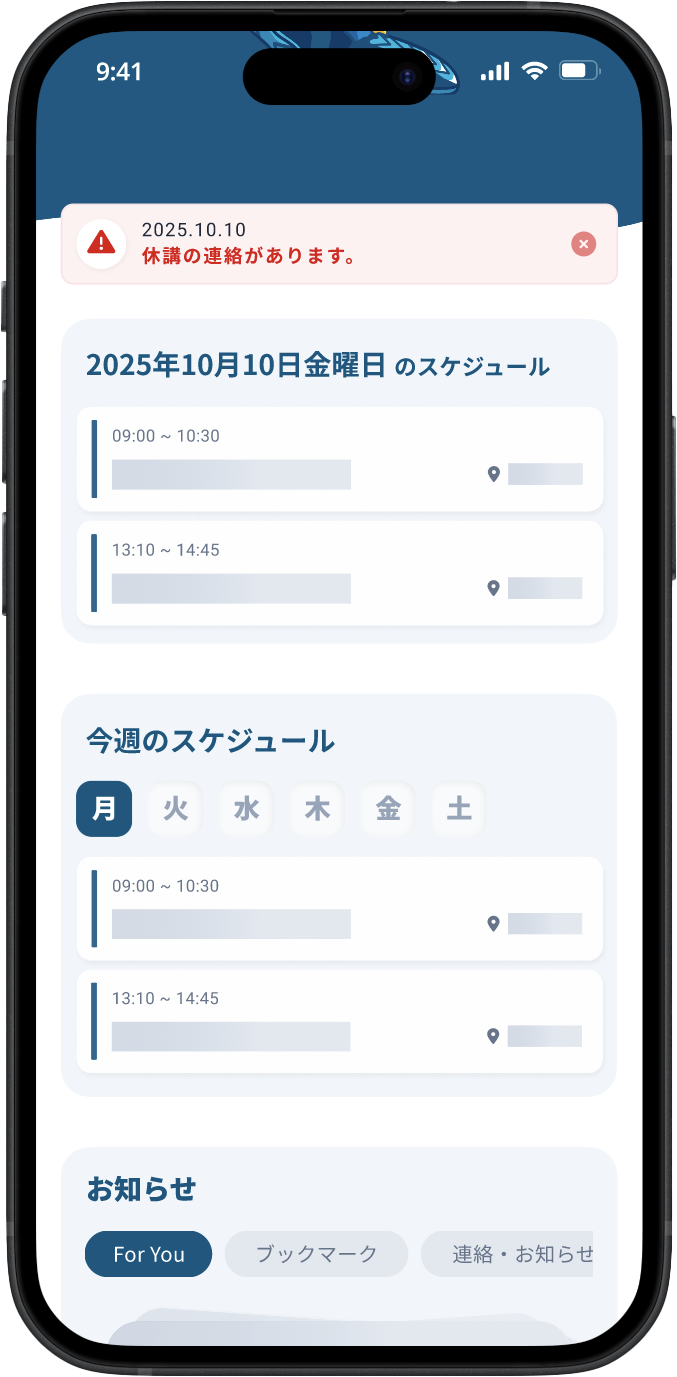677x1377 pixels.
Task: Switch to 水 in the weekly schedule
Action: click(246, 809)
